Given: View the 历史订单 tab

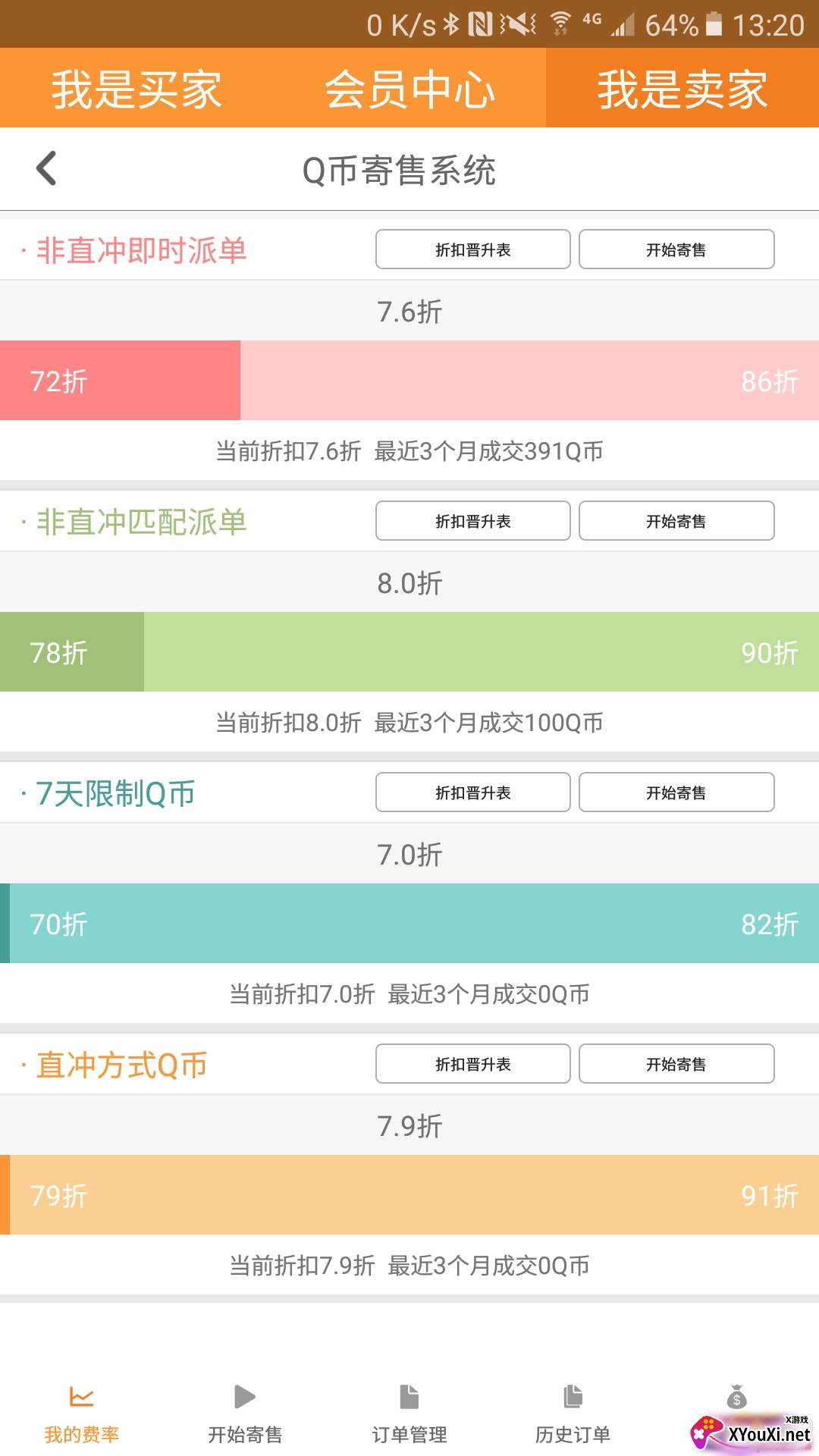Looking at the screenshot, I should pos(573,1414).
